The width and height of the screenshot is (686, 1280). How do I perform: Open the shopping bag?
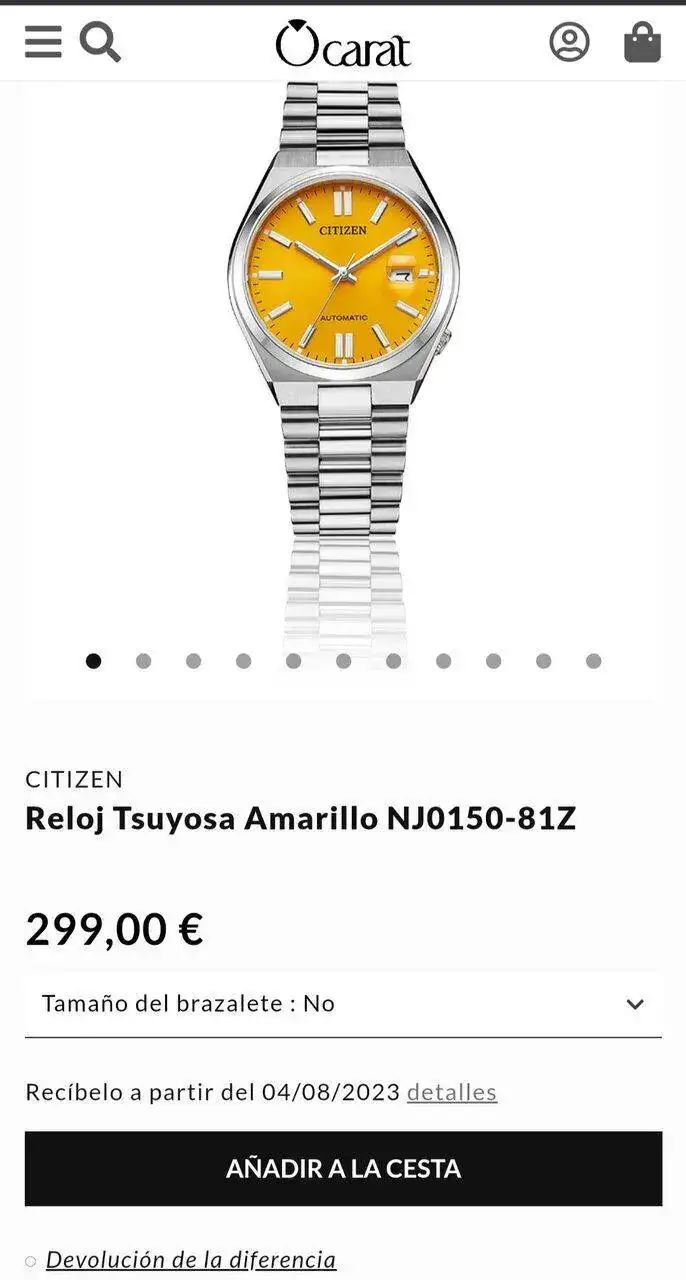click(x=642, y=42)
